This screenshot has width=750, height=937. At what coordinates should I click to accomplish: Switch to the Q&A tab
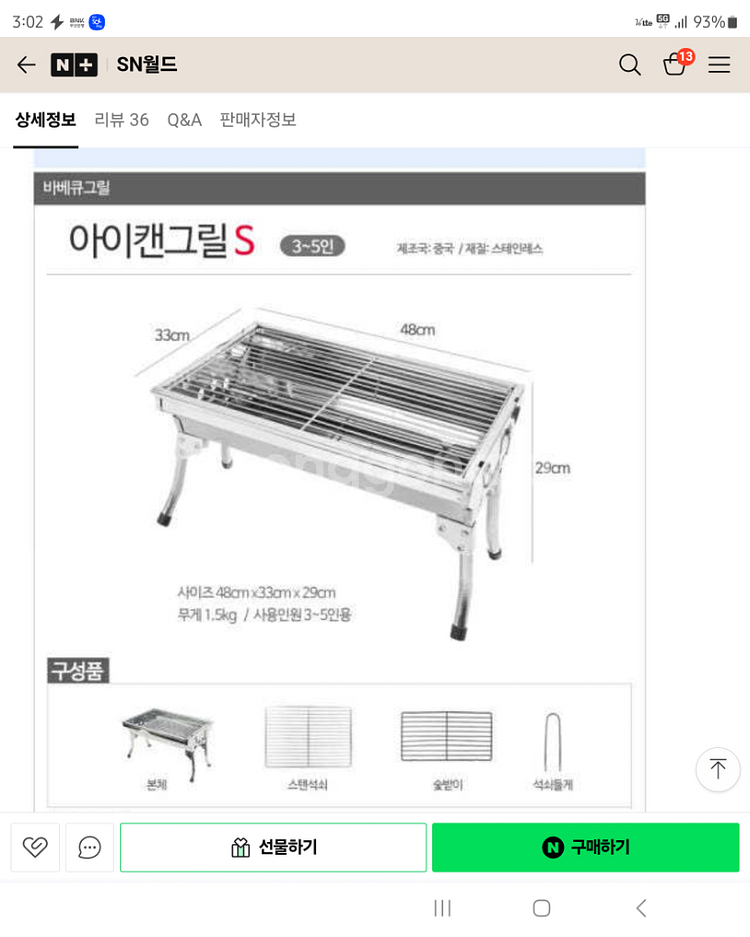click(x=184, y=120)
